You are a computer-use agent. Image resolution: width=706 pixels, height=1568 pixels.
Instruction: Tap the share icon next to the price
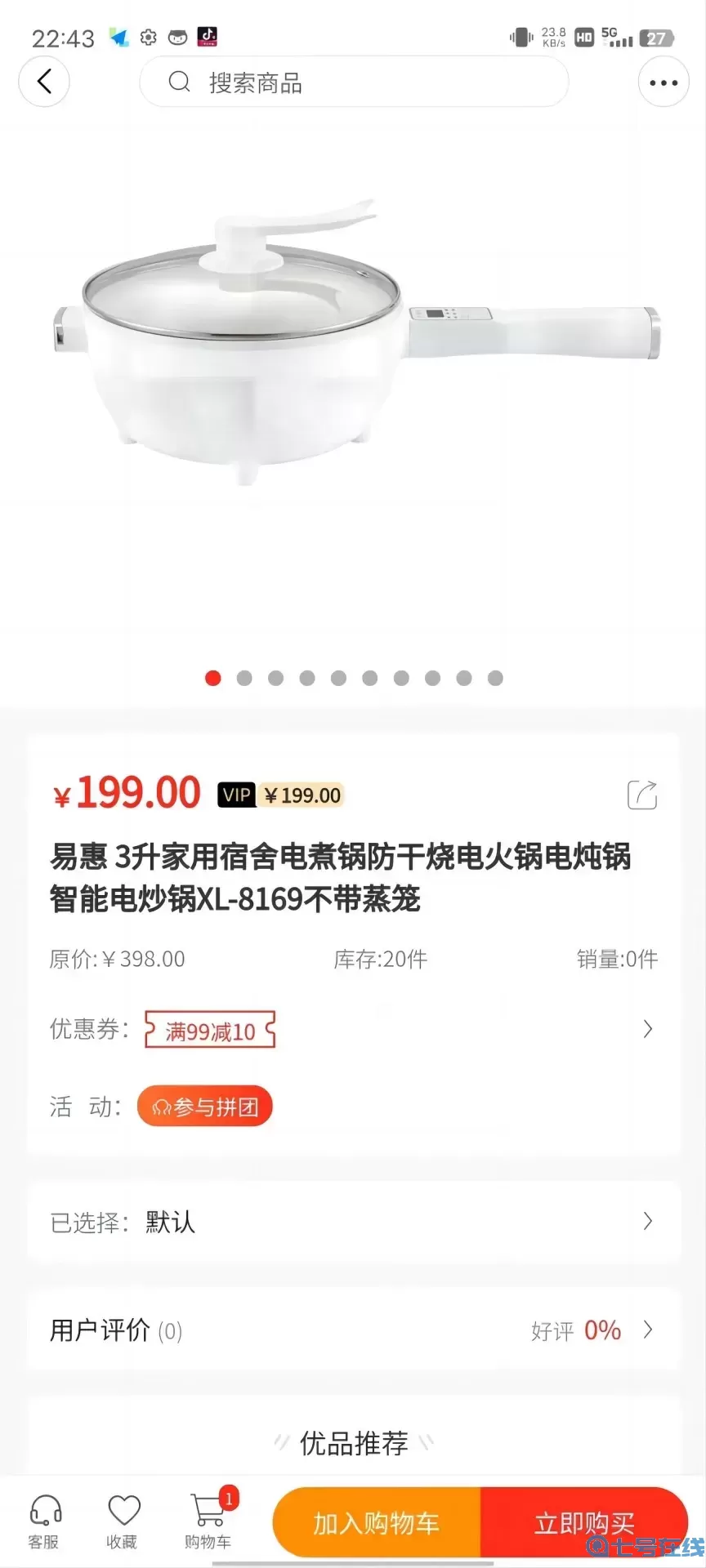coord(643,794)
